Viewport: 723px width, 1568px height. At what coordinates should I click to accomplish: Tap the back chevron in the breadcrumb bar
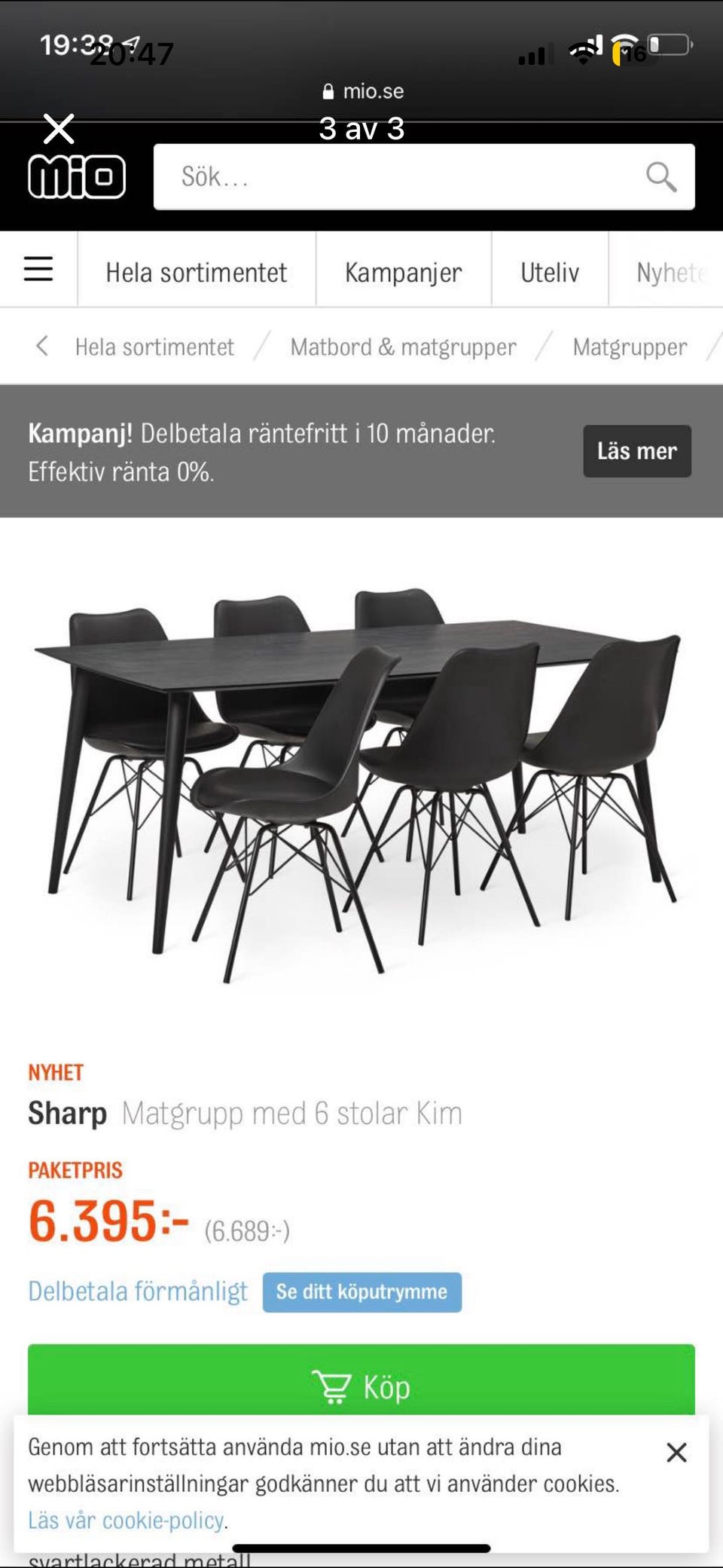42,347
